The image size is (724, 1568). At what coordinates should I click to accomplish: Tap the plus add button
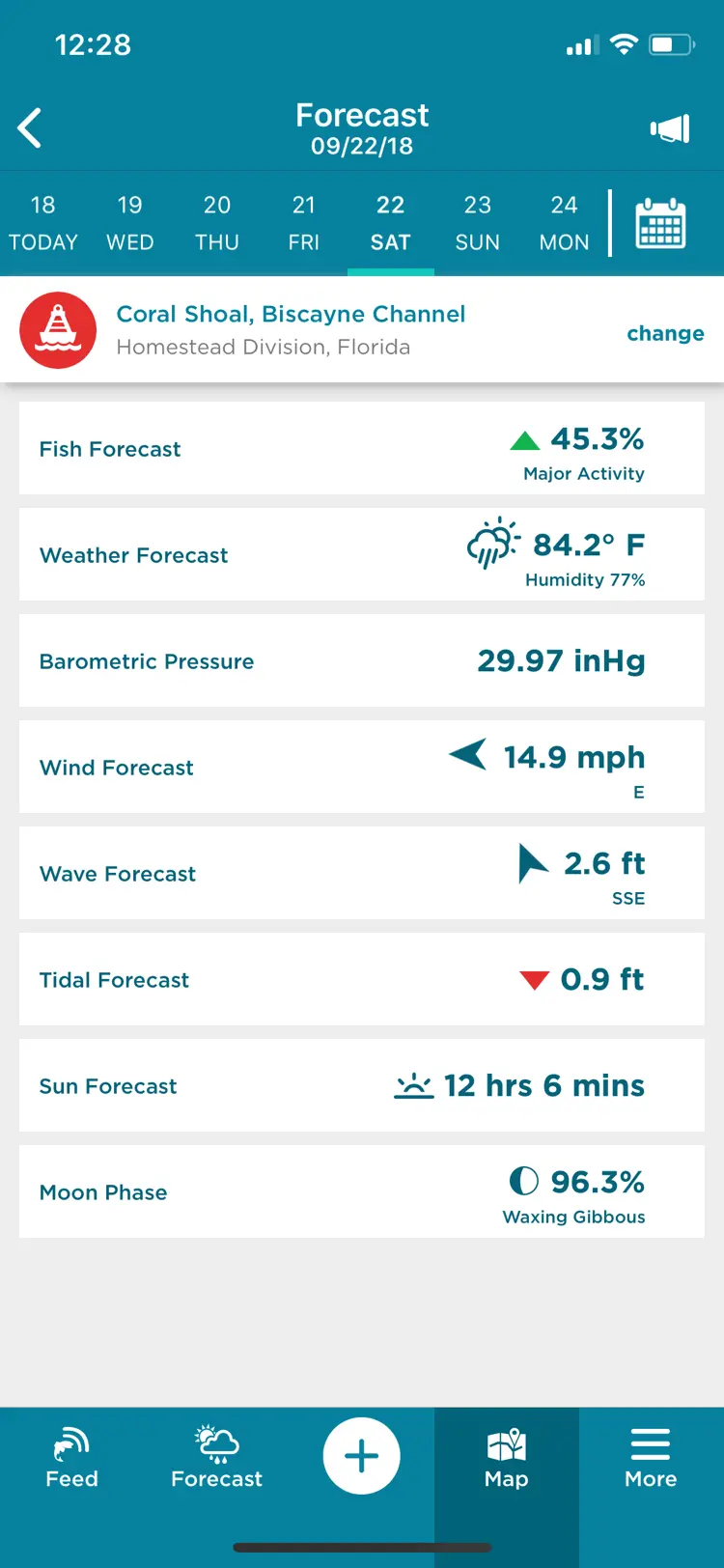[362, 1456]
